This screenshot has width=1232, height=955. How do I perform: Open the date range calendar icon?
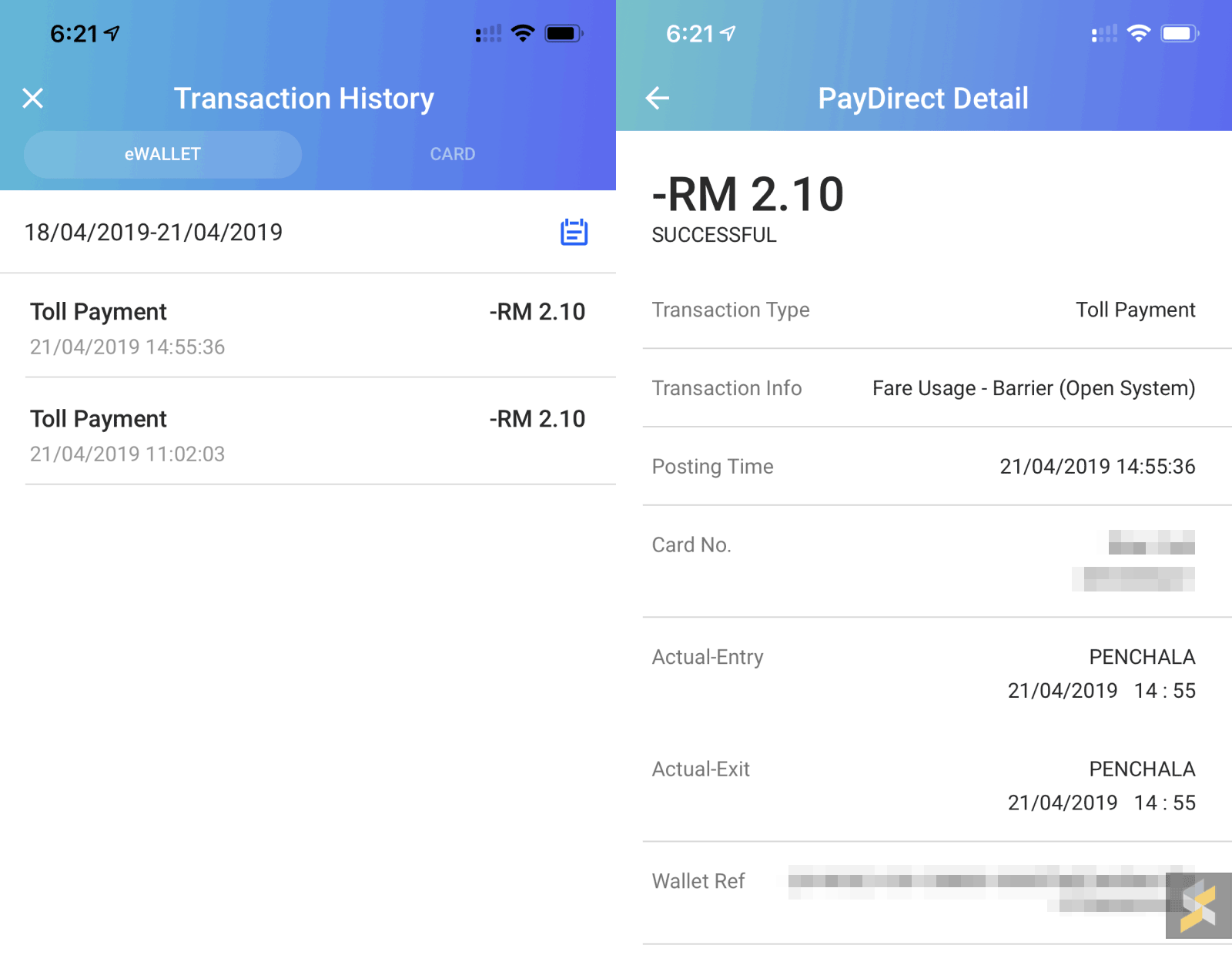(574, 232)
